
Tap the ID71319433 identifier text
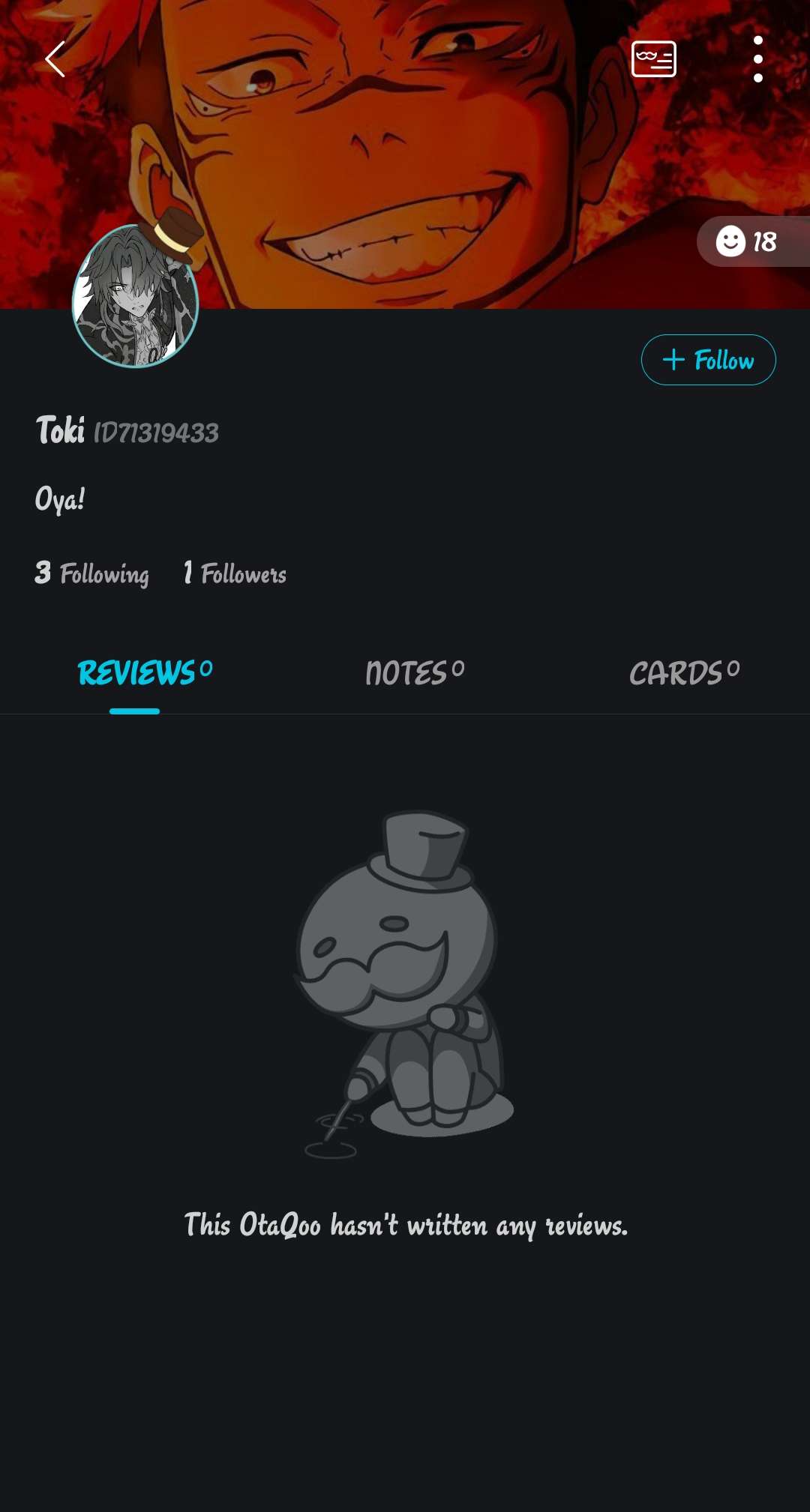coord(155,431)
